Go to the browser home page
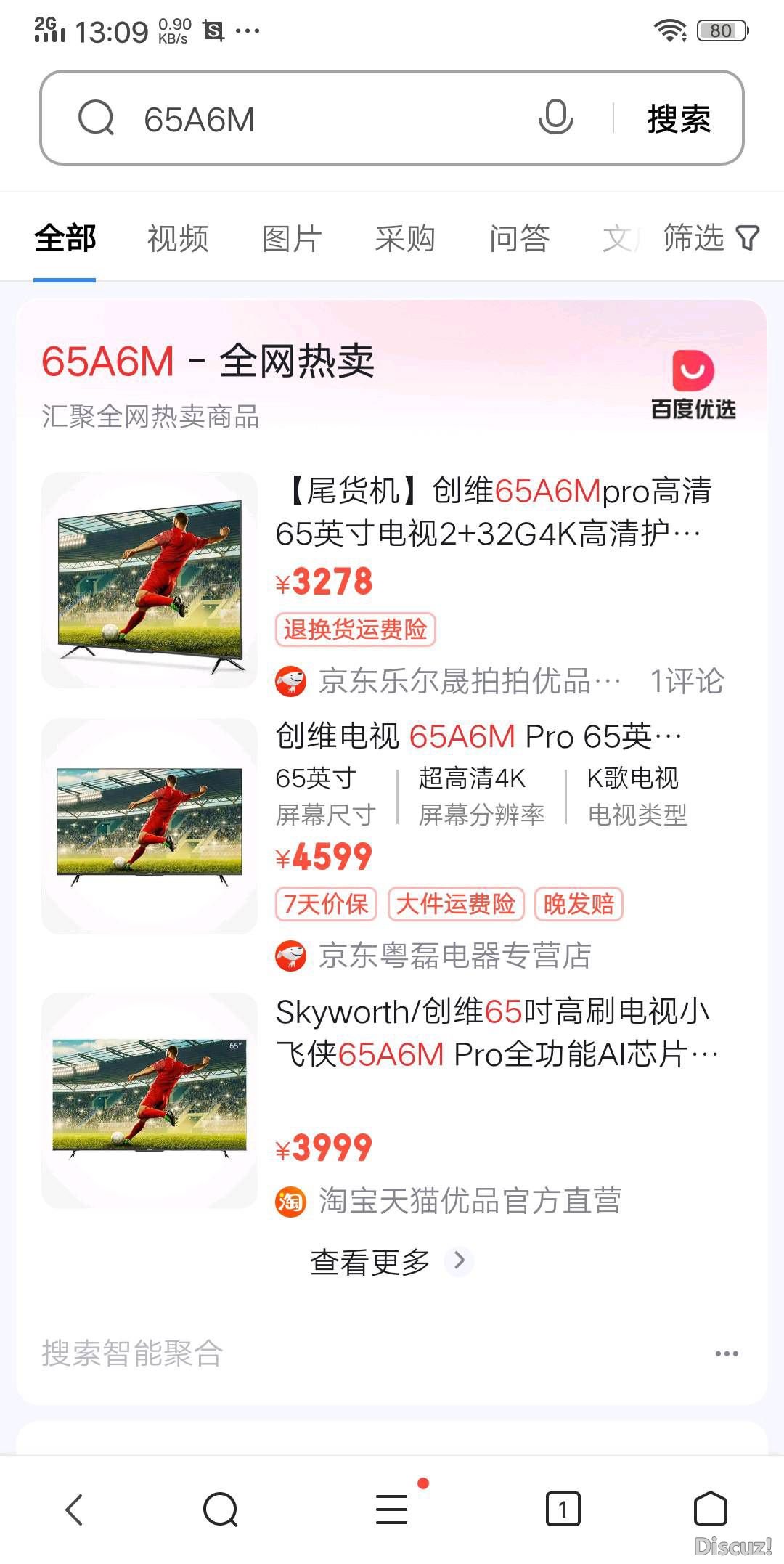Viewport: 784px width, 1564px height. [x=710, y=1510]
